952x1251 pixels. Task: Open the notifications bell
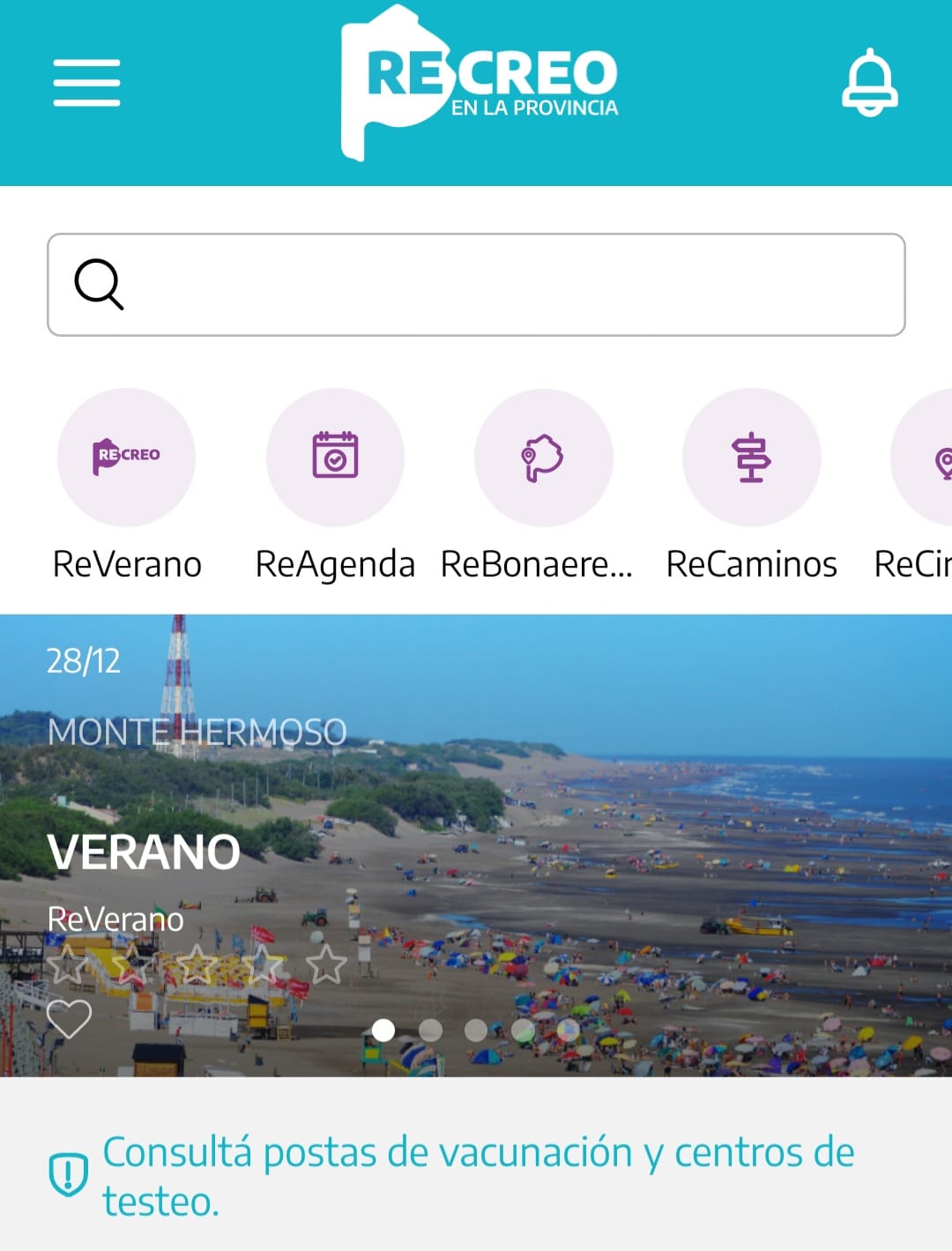(x=869, y=82)
